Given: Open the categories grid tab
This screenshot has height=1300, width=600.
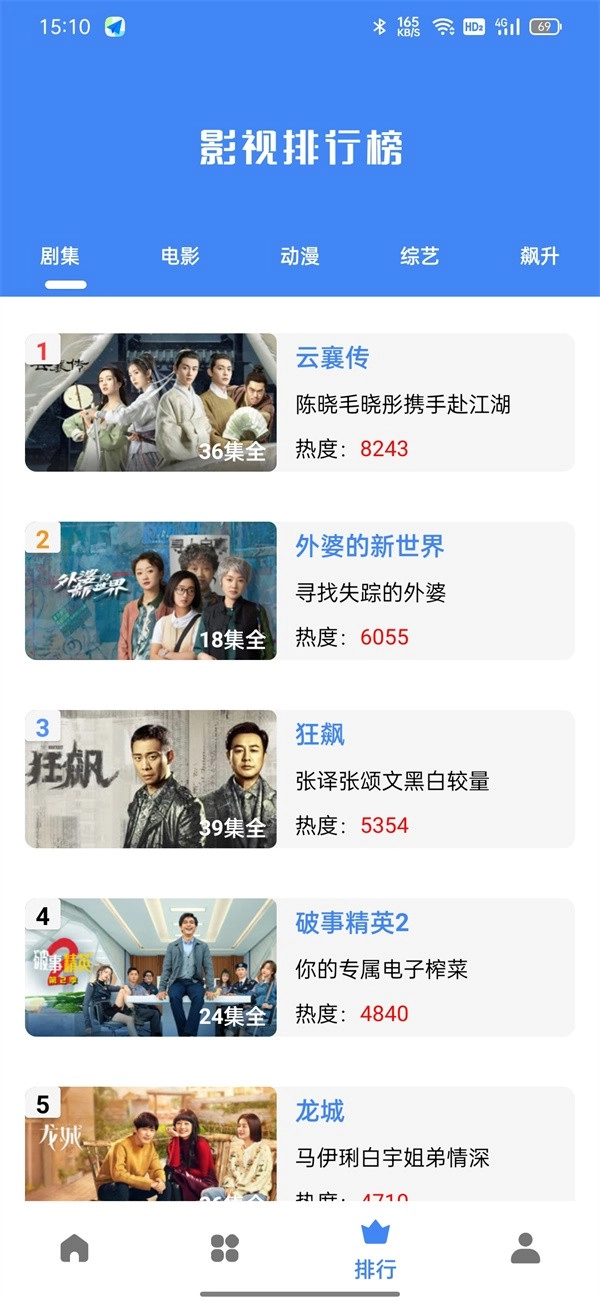Looking at the screenshot, I should 225,1248.
